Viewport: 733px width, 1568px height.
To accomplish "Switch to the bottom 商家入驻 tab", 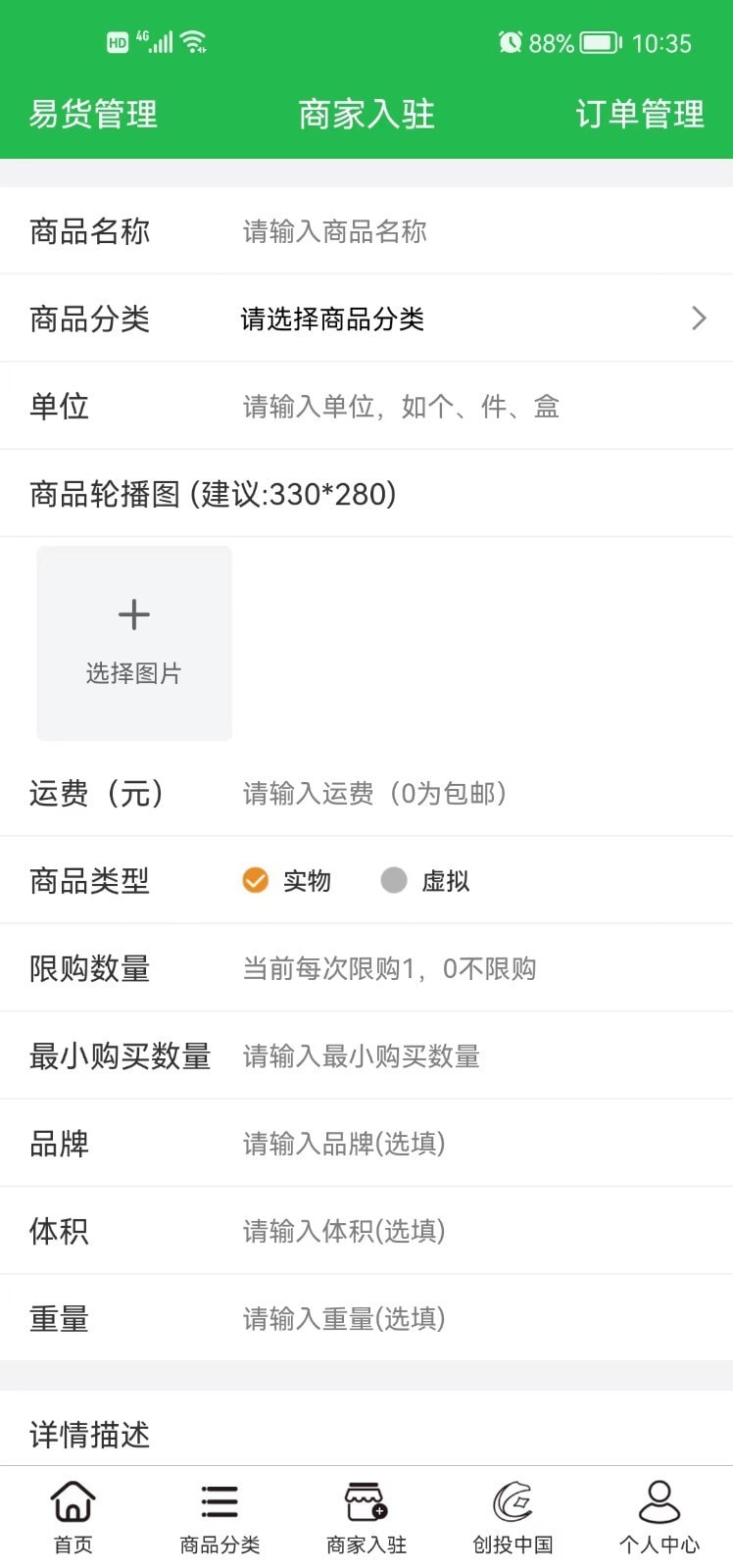I will (366, 1517).
